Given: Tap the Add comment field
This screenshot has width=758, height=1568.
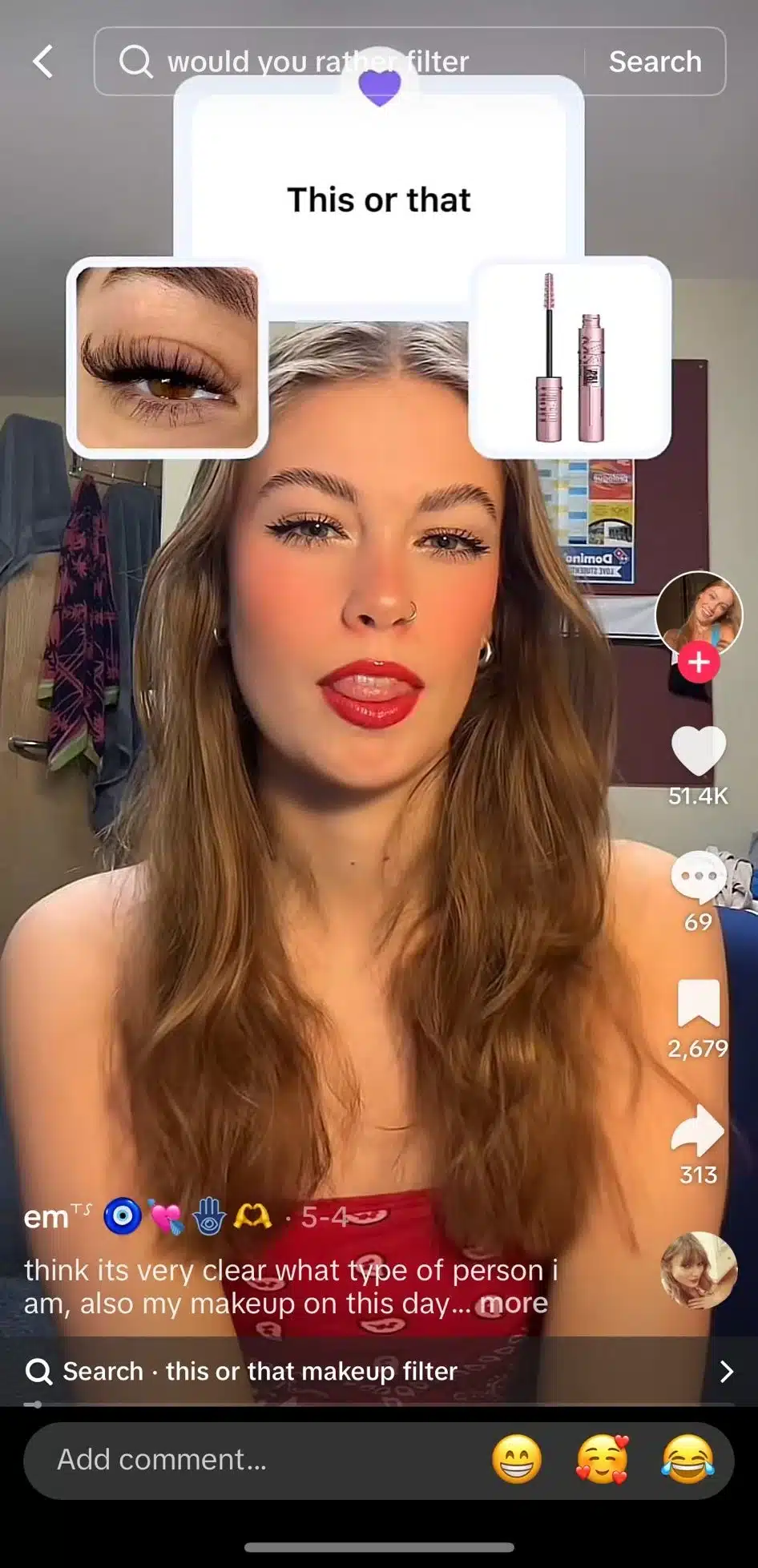Looking at the screenshot, I should click(x=240, y=1459).
